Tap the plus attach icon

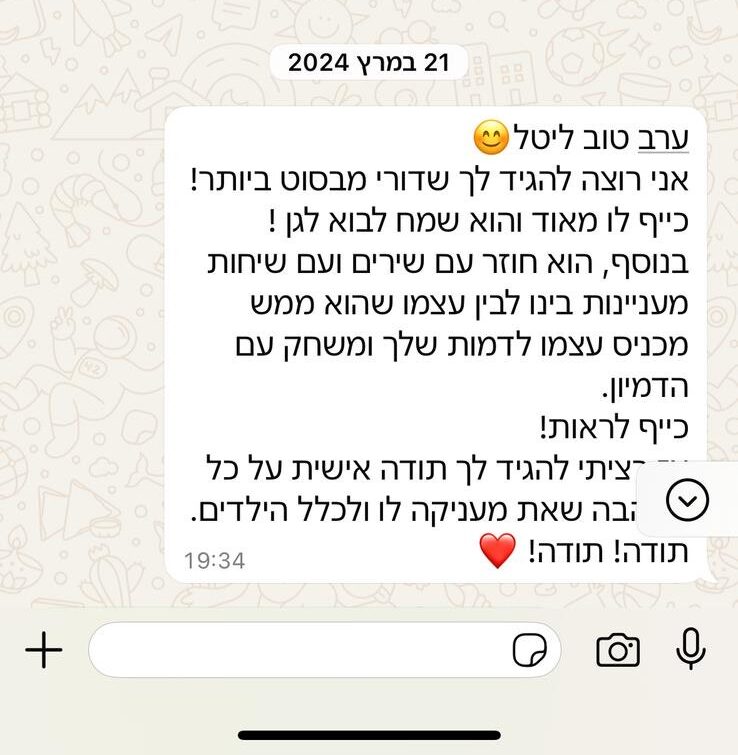tap(43, 651)
